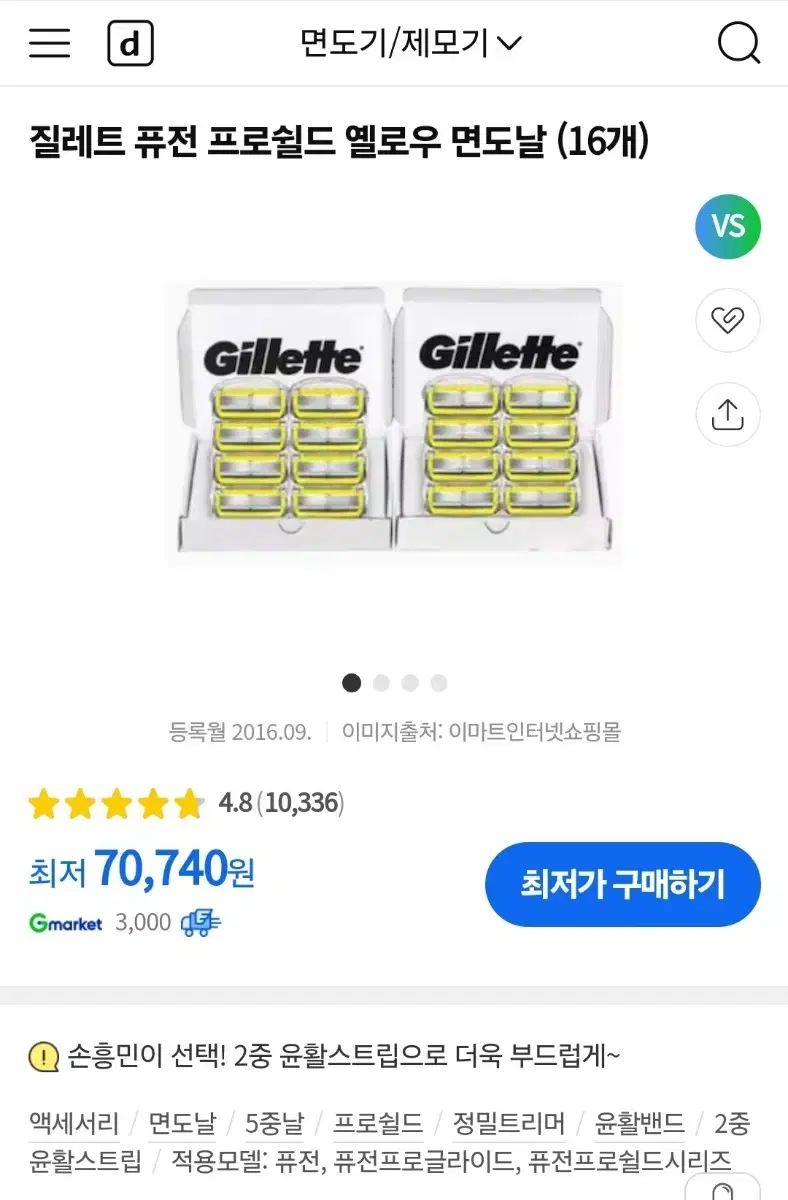Tap the VS compare button

(x=728, y=227)
